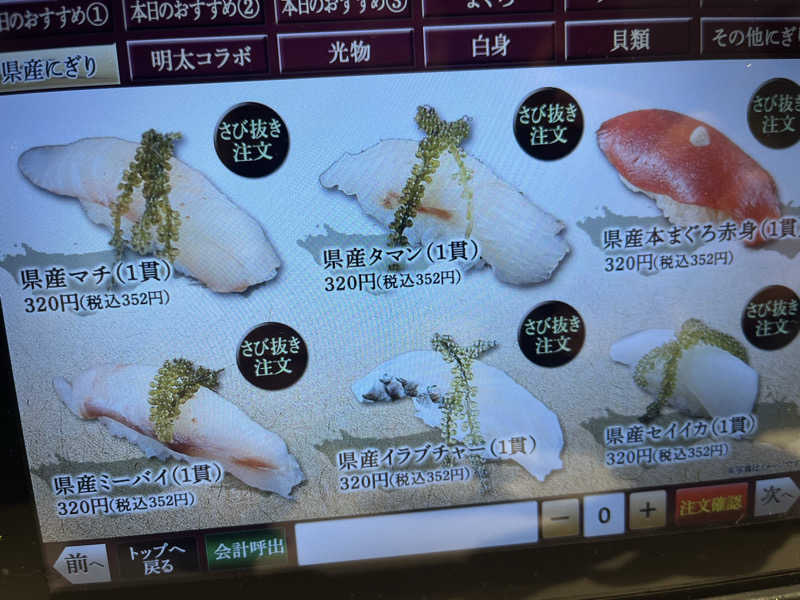Increase quantity with the plus button
Viewport: 800px width, 600px height.
pos(647,511)
